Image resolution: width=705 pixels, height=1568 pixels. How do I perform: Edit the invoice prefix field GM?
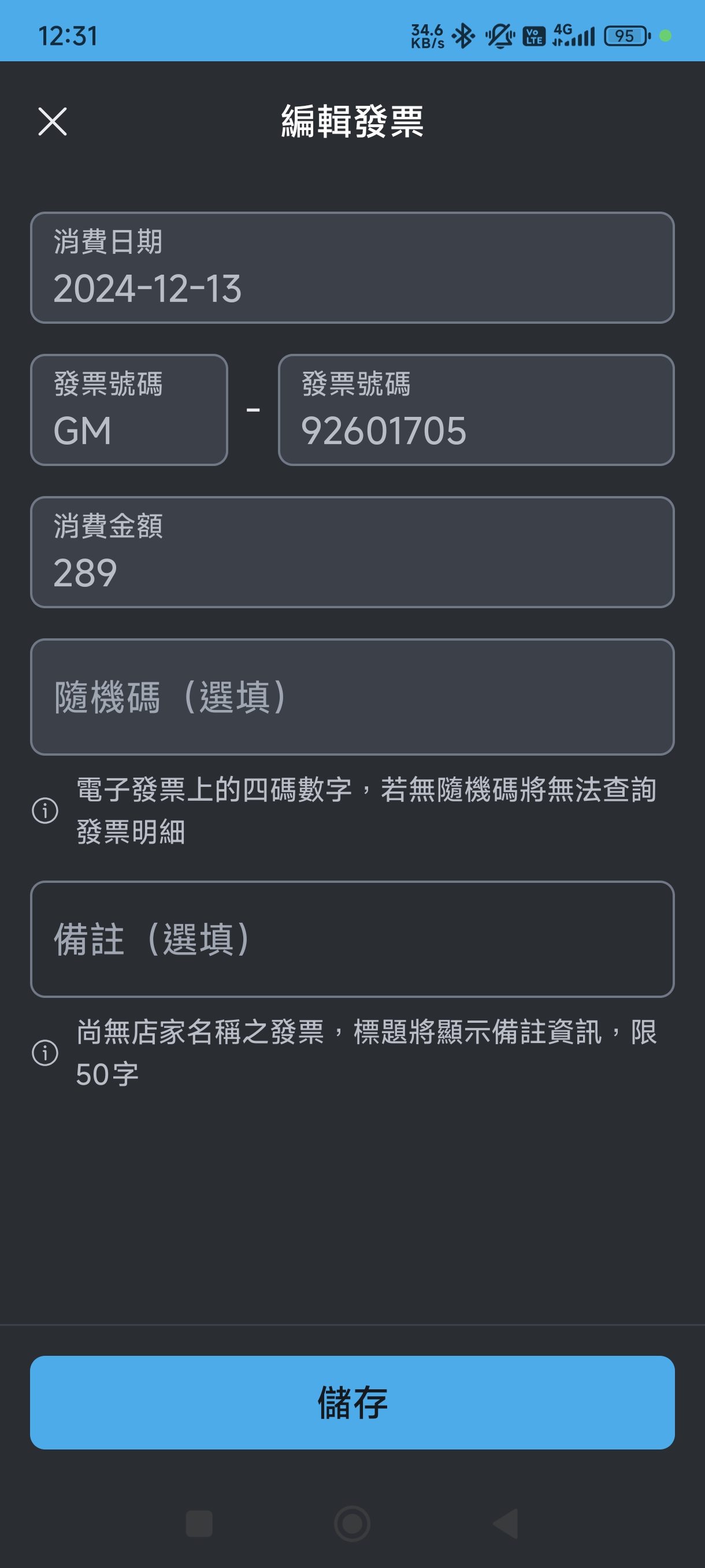tap(129, 411)
